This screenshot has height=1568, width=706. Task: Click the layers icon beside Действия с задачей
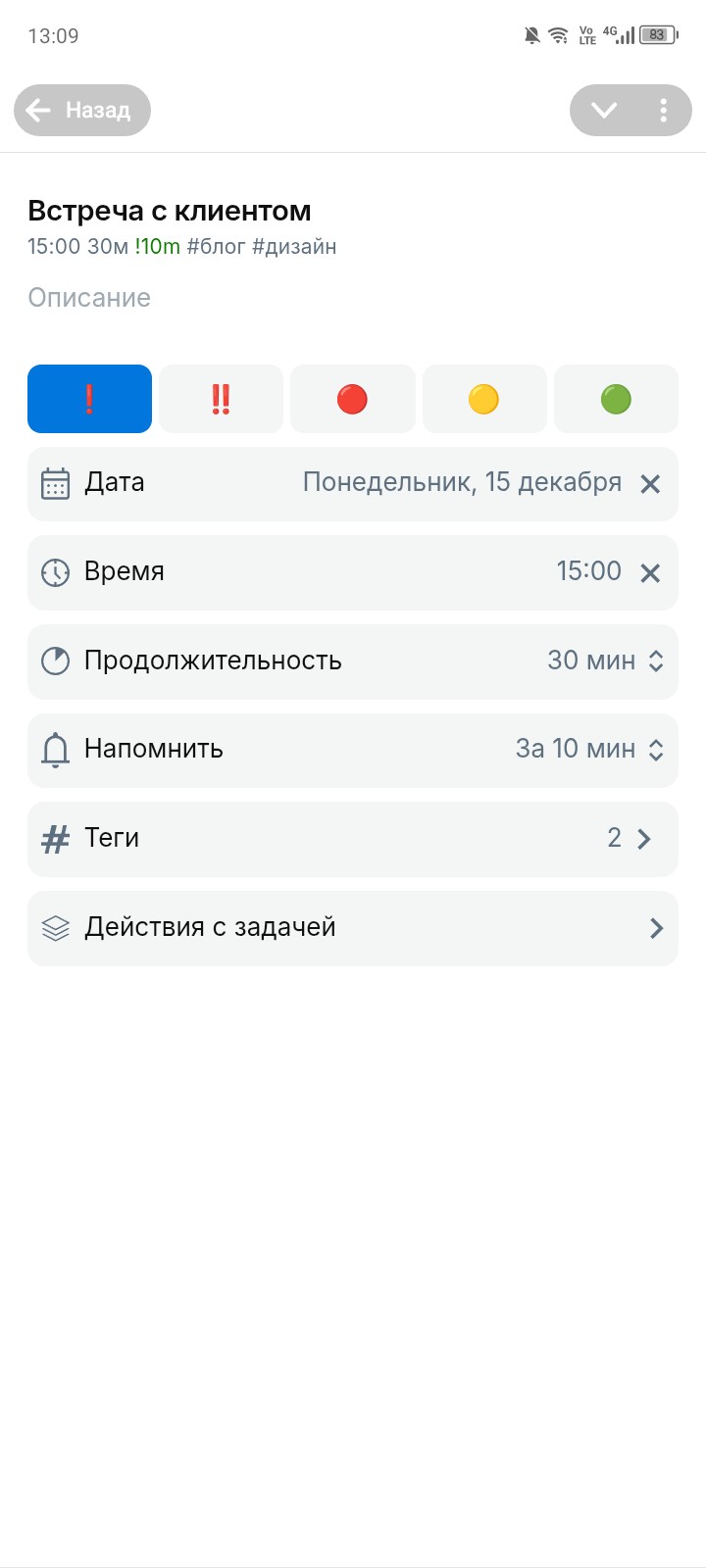click(56, 927)
